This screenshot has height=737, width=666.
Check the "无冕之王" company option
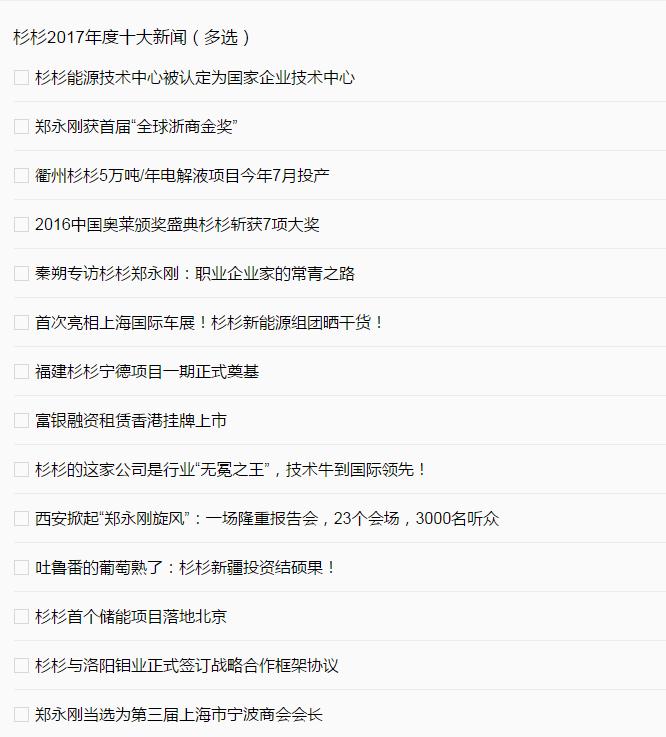click(21, 469)
